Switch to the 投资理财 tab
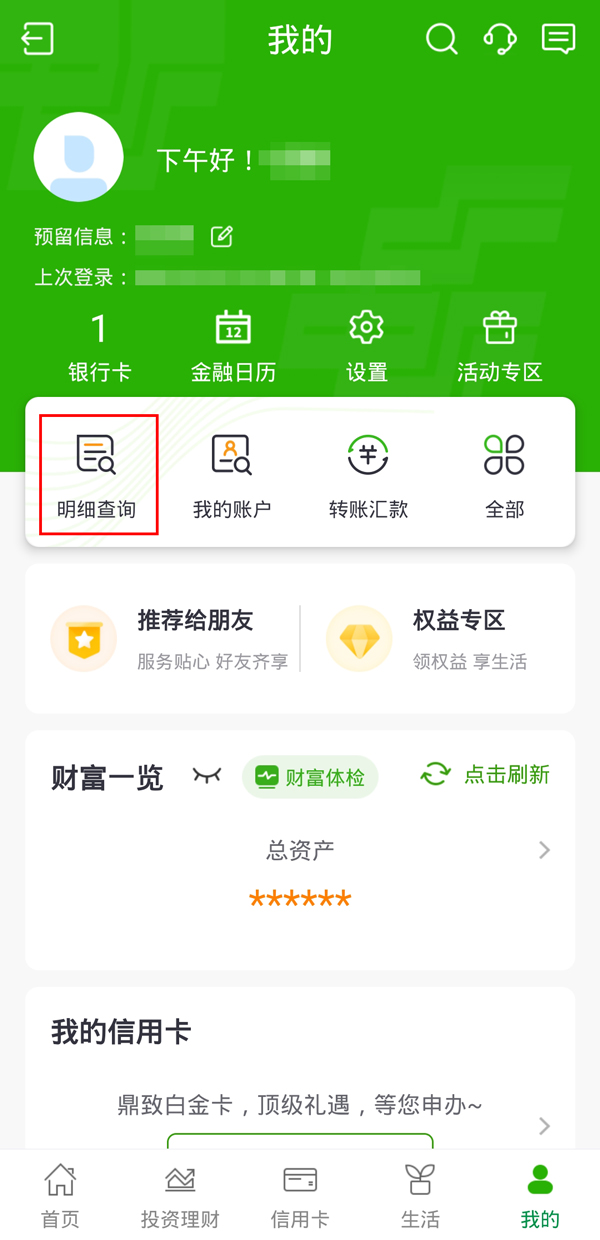This screenshot has height=1240, width=600. tap(180, 1195)
